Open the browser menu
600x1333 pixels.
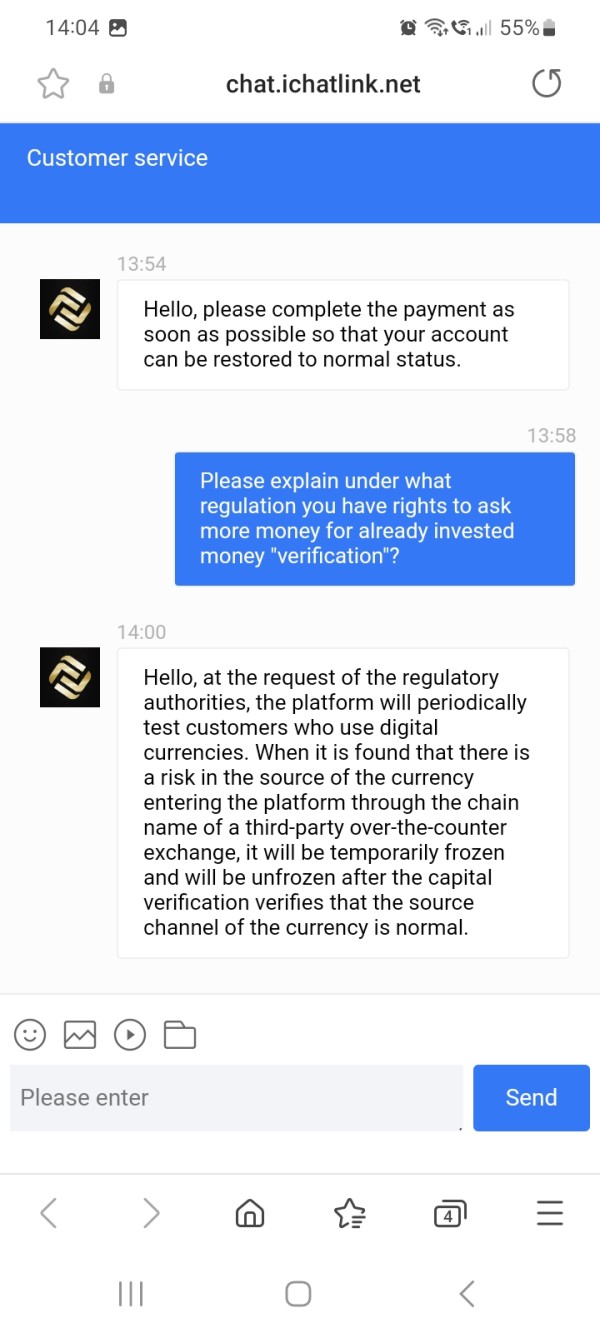550,1214
